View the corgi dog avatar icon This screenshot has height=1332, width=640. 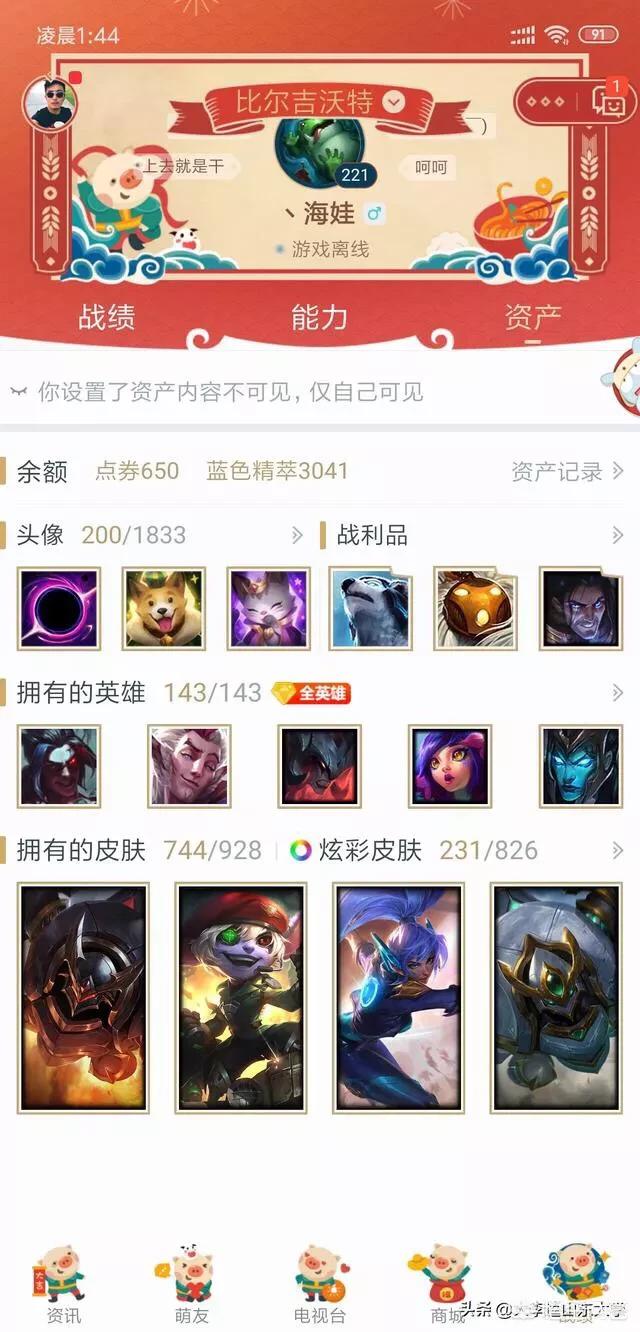(x=163, y=608)
